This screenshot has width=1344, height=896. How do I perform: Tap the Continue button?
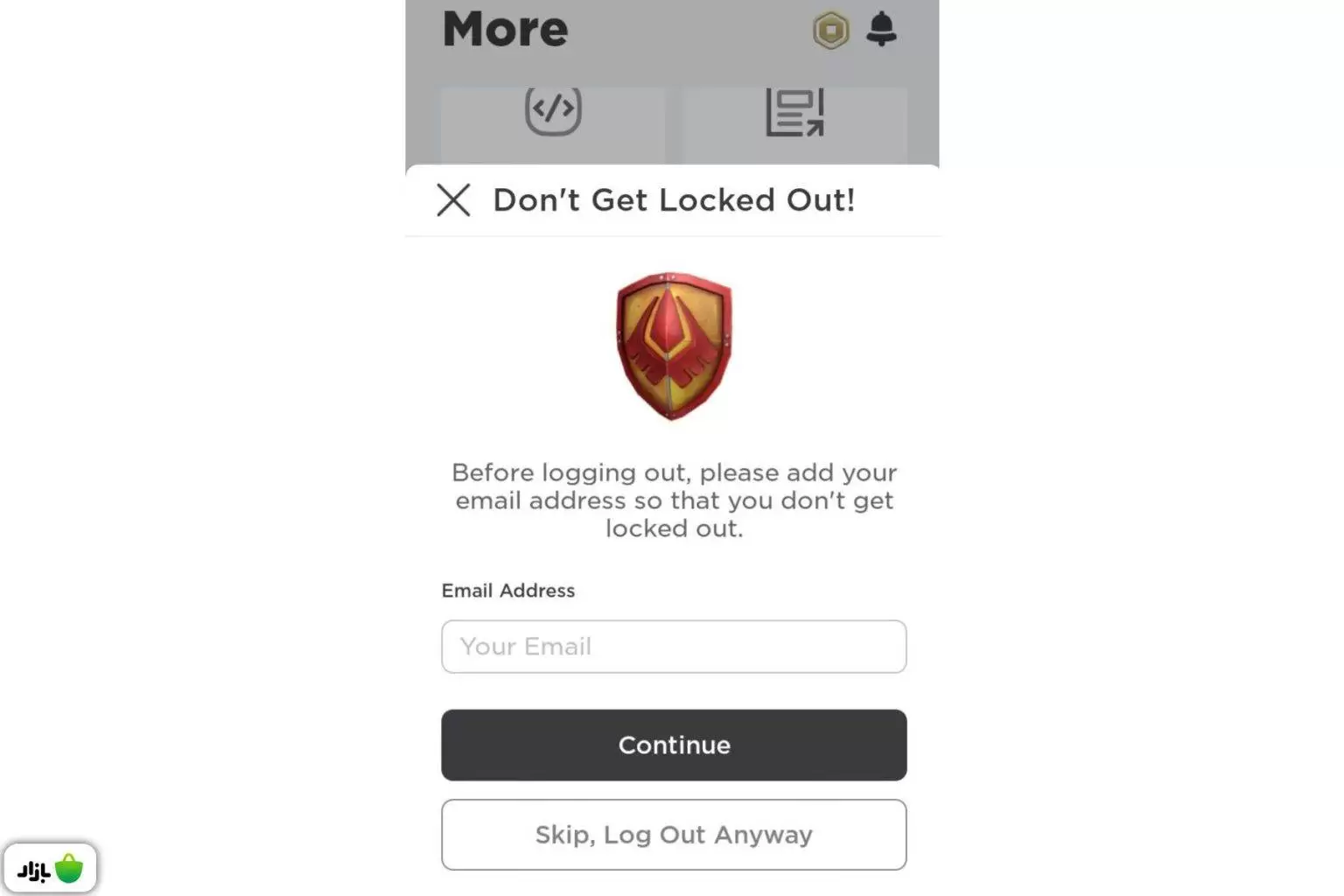click(673, 745)
